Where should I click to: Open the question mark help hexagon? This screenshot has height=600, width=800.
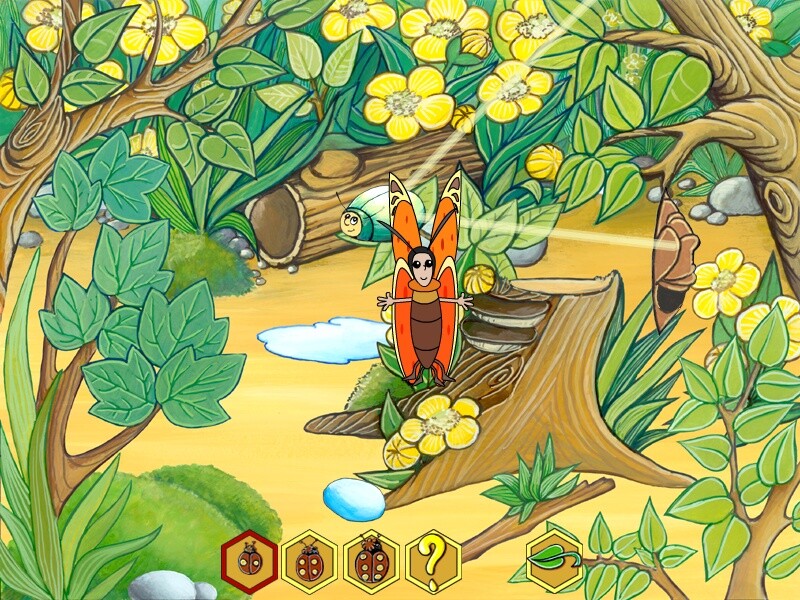click(432, 562)
